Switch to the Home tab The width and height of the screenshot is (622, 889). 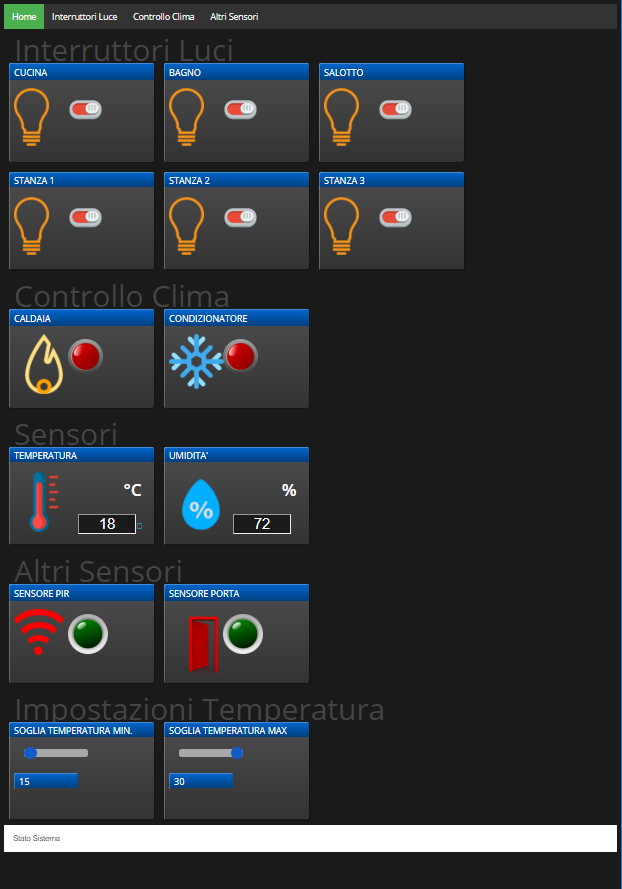coord(24,17)
